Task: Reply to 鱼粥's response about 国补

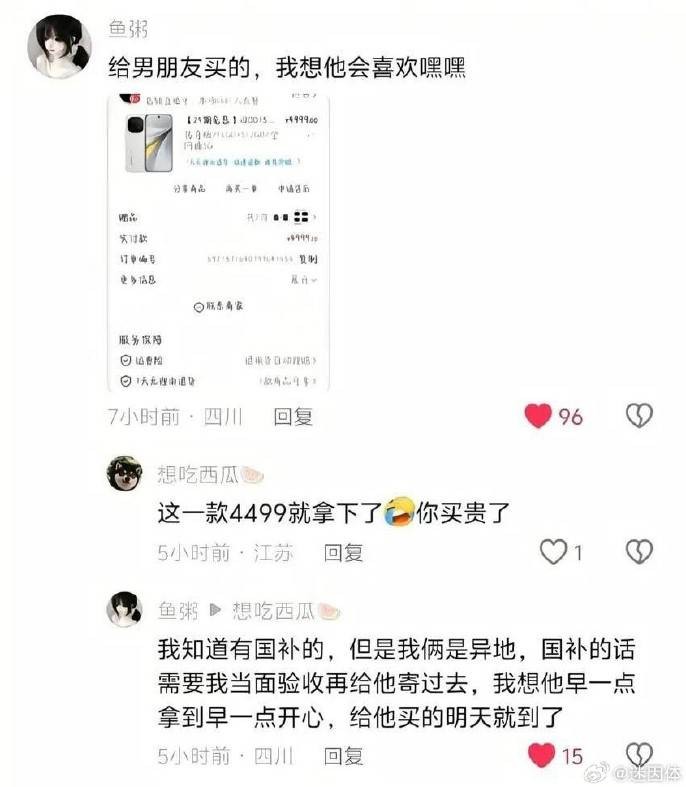Action: 343,755
